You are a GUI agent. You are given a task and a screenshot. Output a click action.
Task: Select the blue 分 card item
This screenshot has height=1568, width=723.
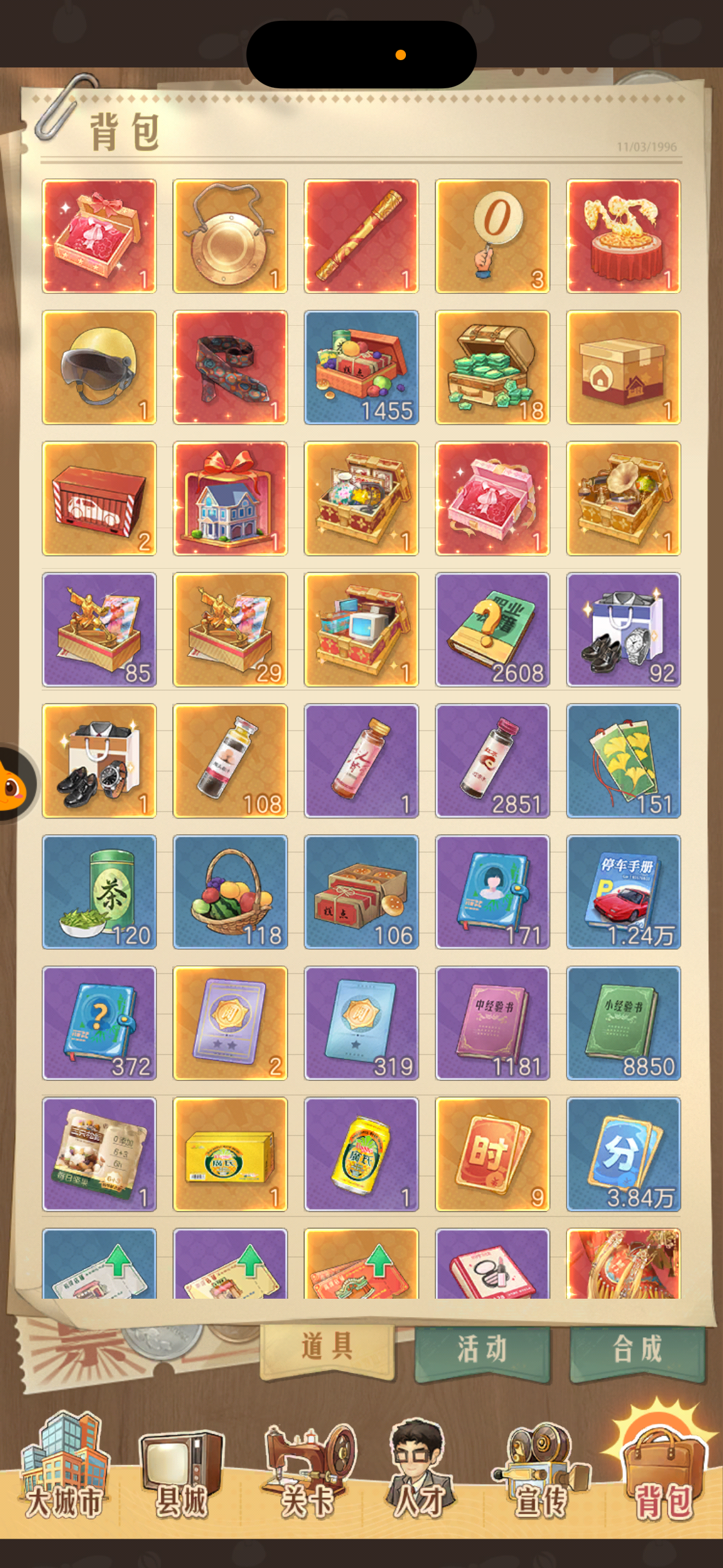(623, 1154)
